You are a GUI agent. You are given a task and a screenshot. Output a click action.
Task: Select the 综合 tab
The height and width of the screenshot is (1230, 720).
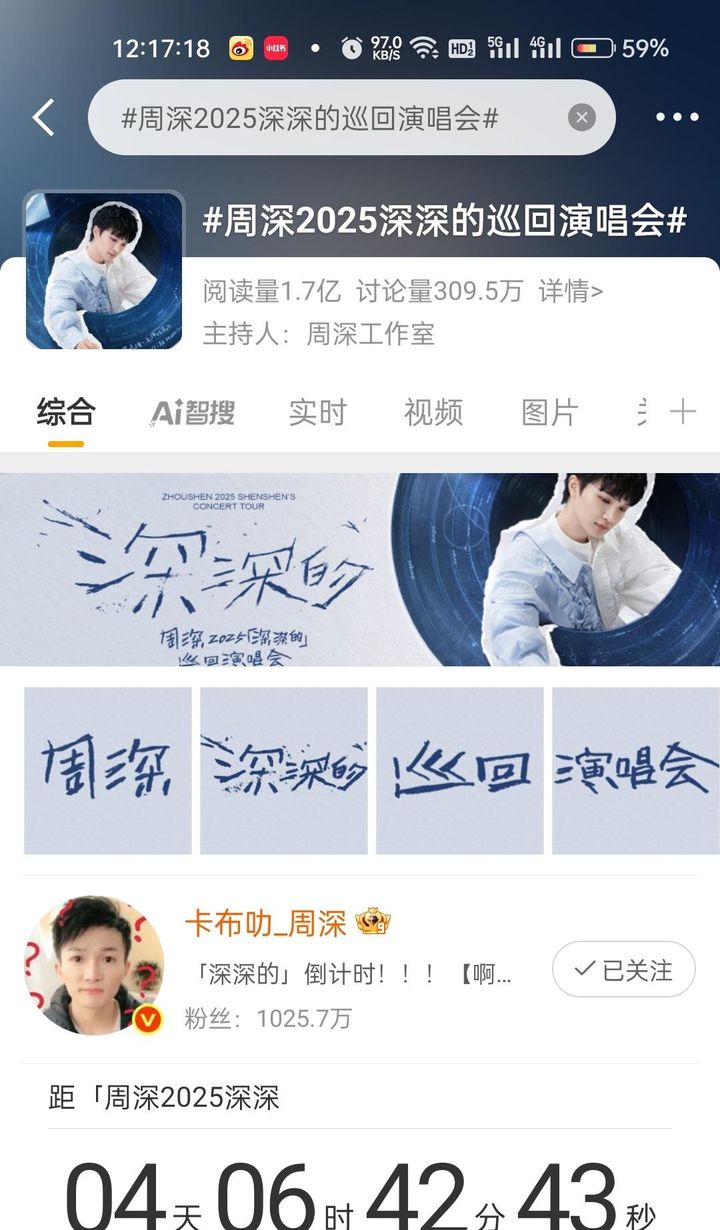click(66, 412)
